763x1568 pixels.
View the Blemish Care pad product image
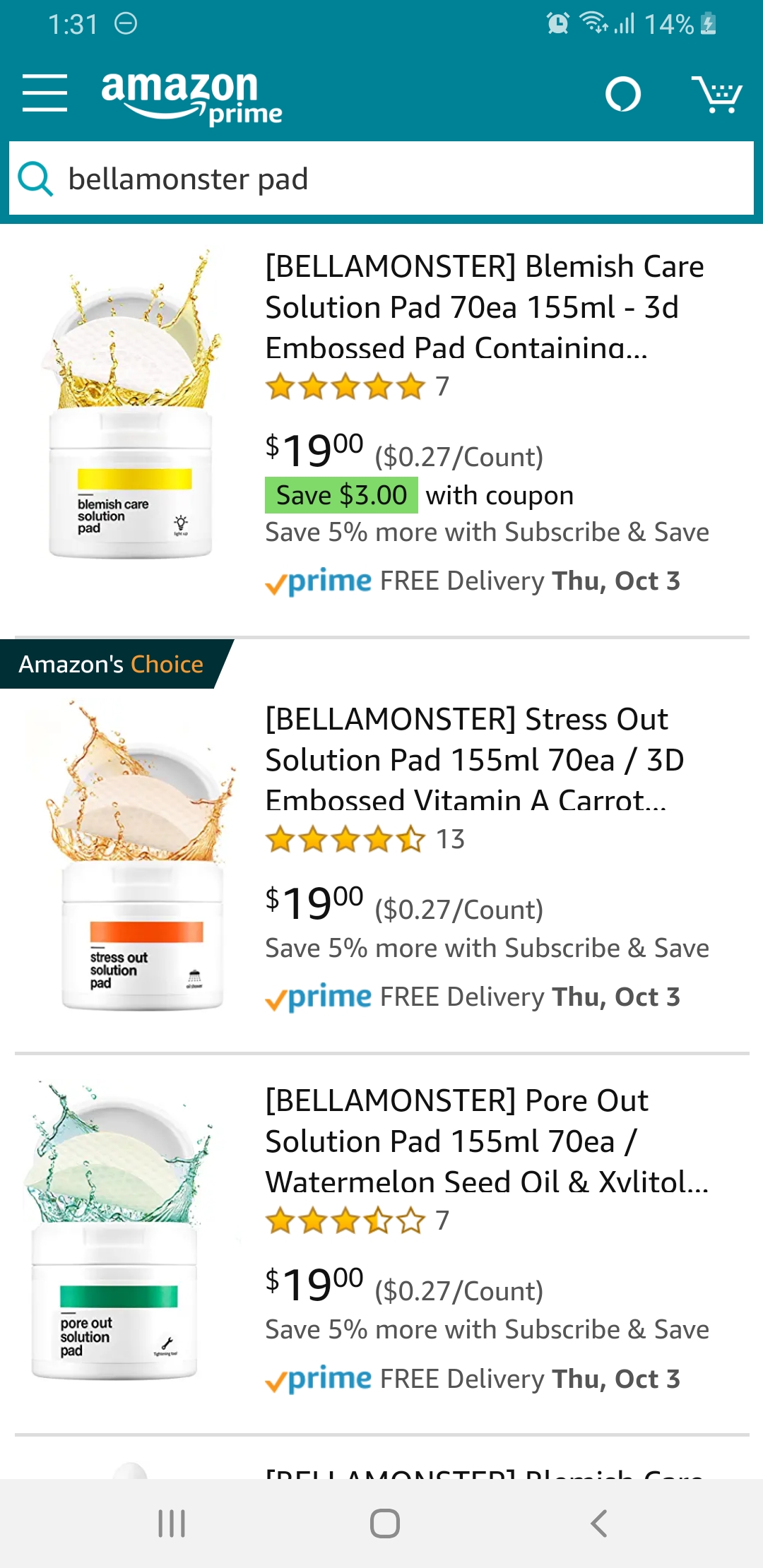coord(131,405)
